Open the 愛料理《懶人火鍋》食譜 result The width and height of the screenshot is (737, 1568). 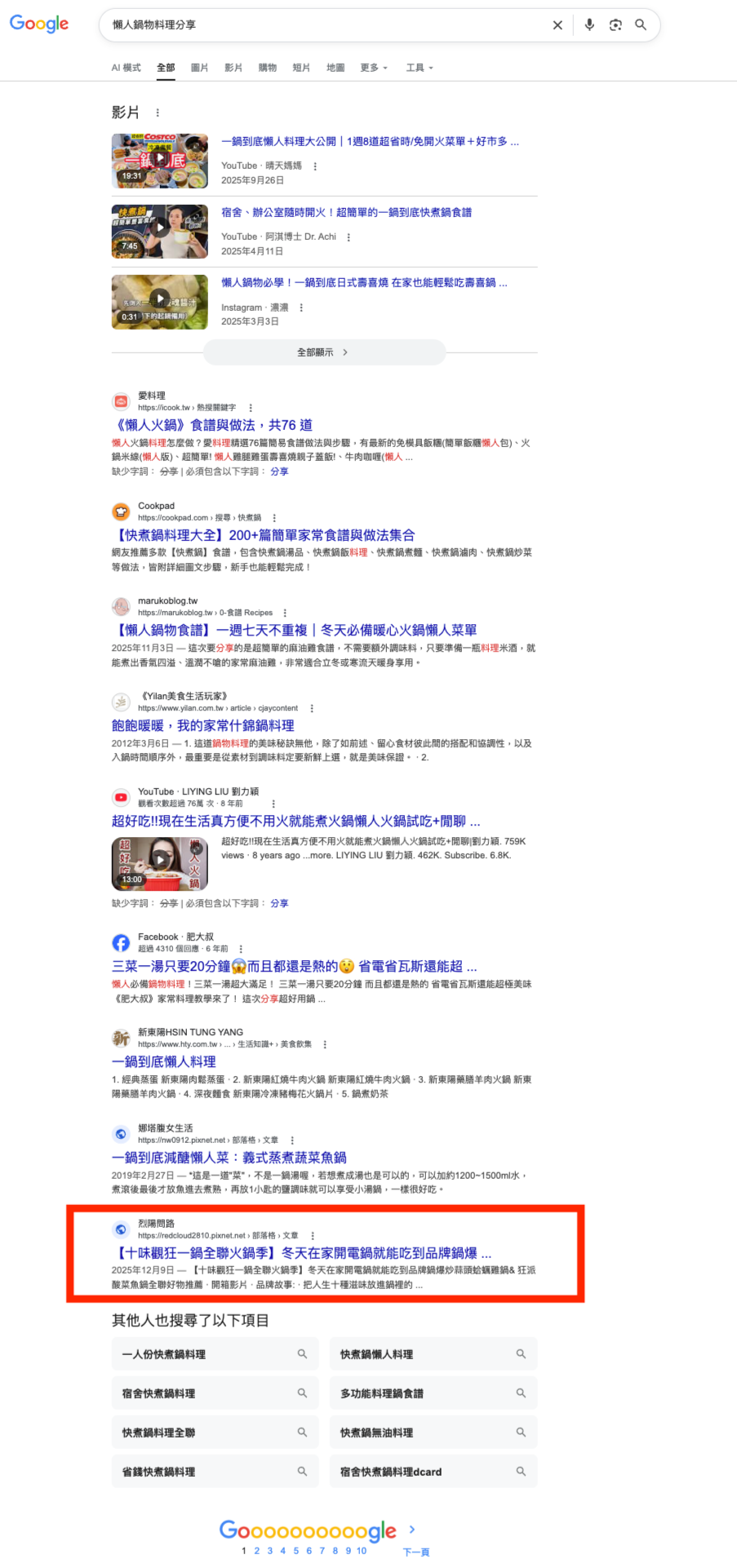click(212, 425)
